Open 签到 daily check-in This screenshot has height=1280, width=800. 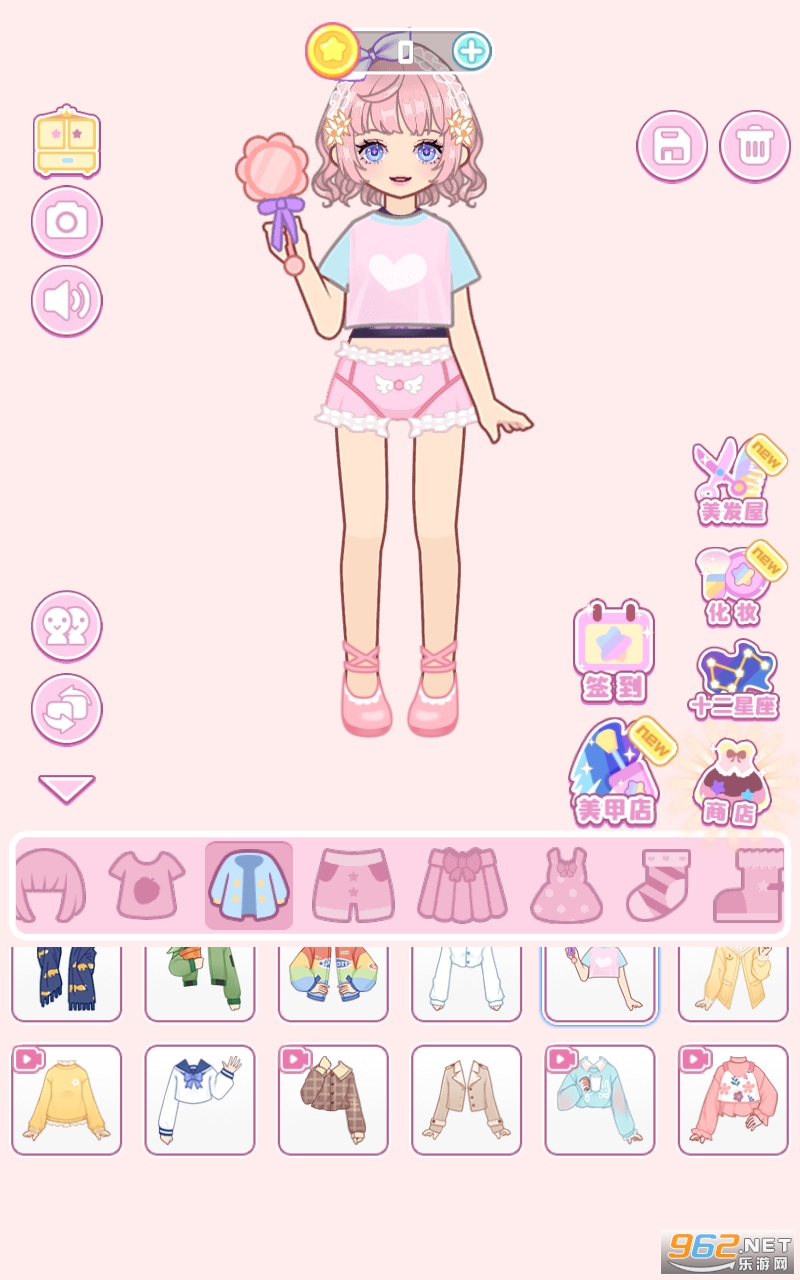(x=613, y=651)
